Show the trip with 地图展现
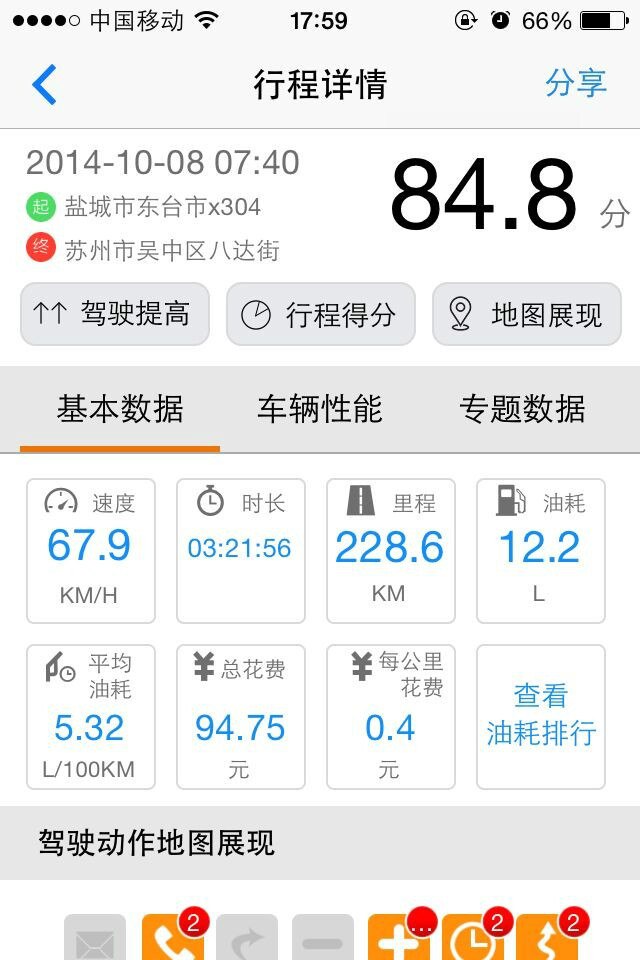 [x=527, y=315]
